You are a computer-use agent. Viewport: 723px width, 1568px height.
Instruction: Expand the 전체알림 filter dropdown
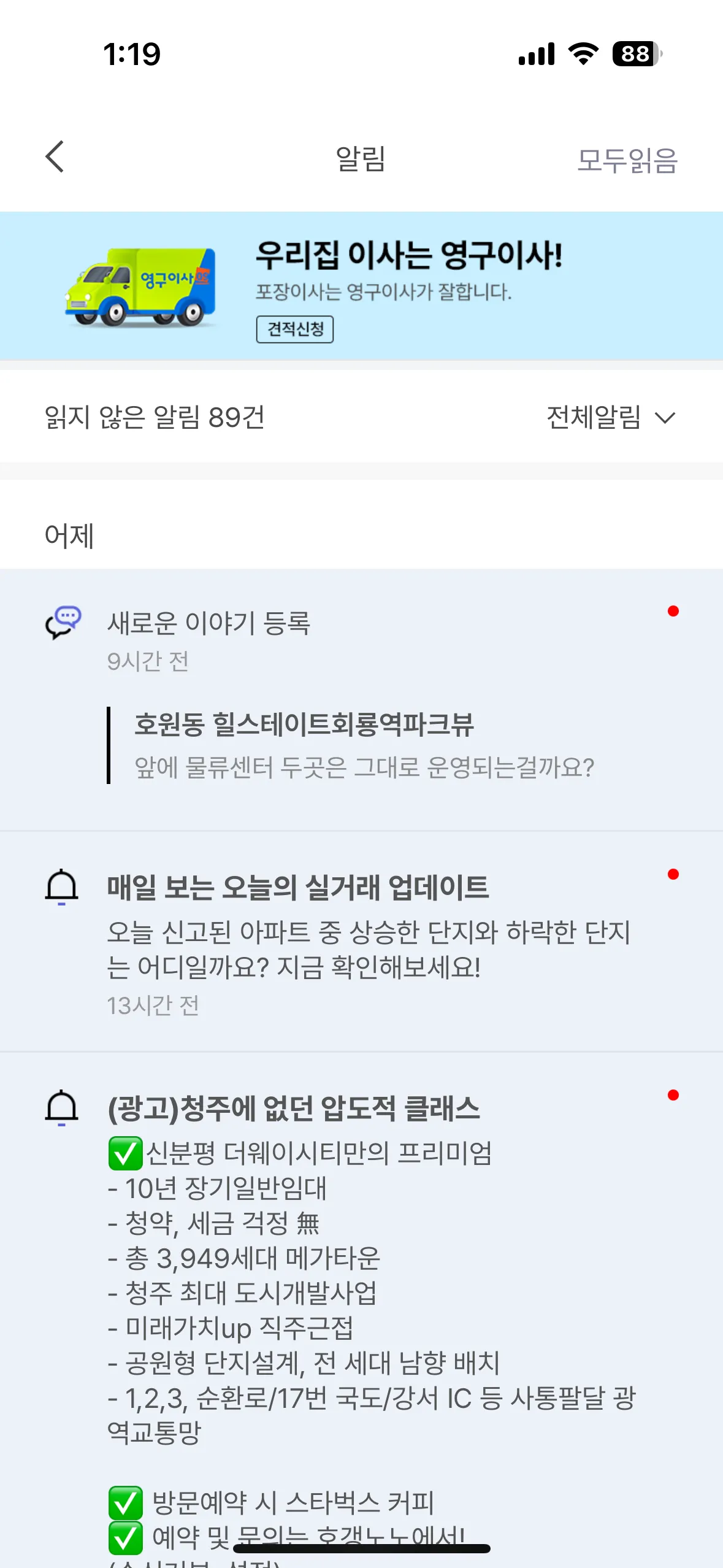tap(611, 418)
